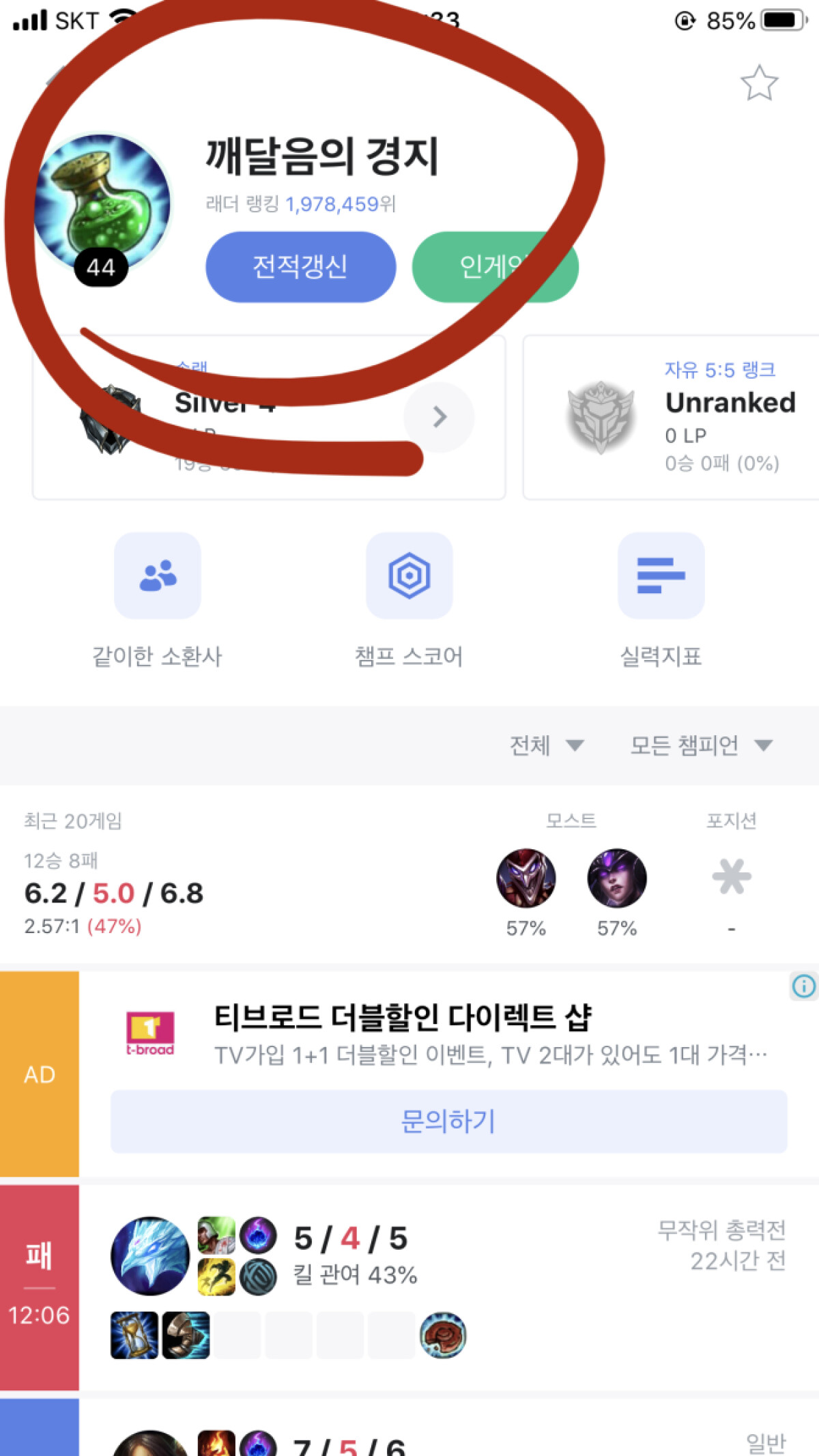Open the 같이한 소환사 played-with summoners panel
Screen dimensions: 819x1456
pos(157,575)
